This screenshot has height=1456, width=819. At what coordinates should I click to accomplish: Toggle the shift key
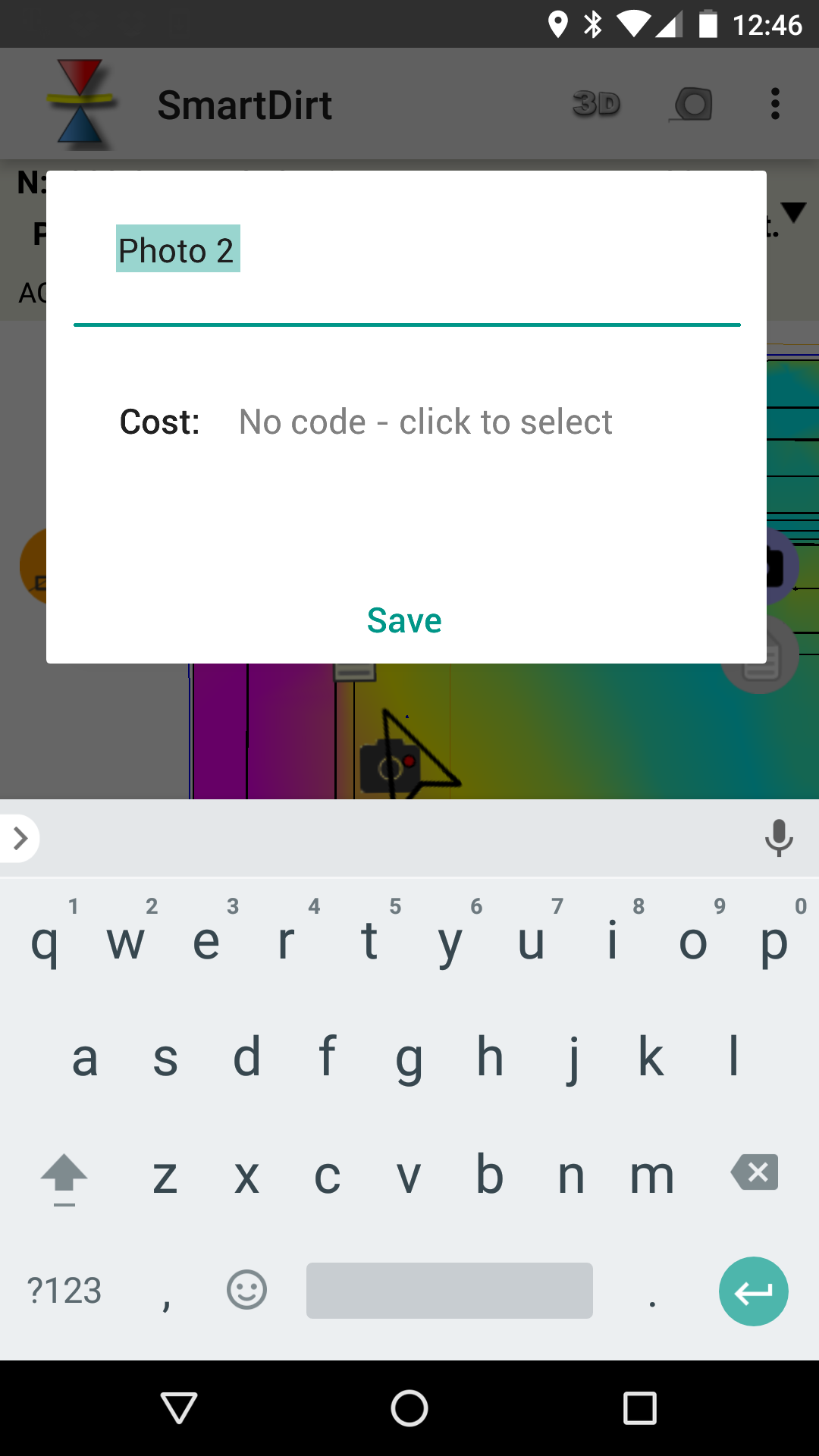click(x=64, y=1176)
